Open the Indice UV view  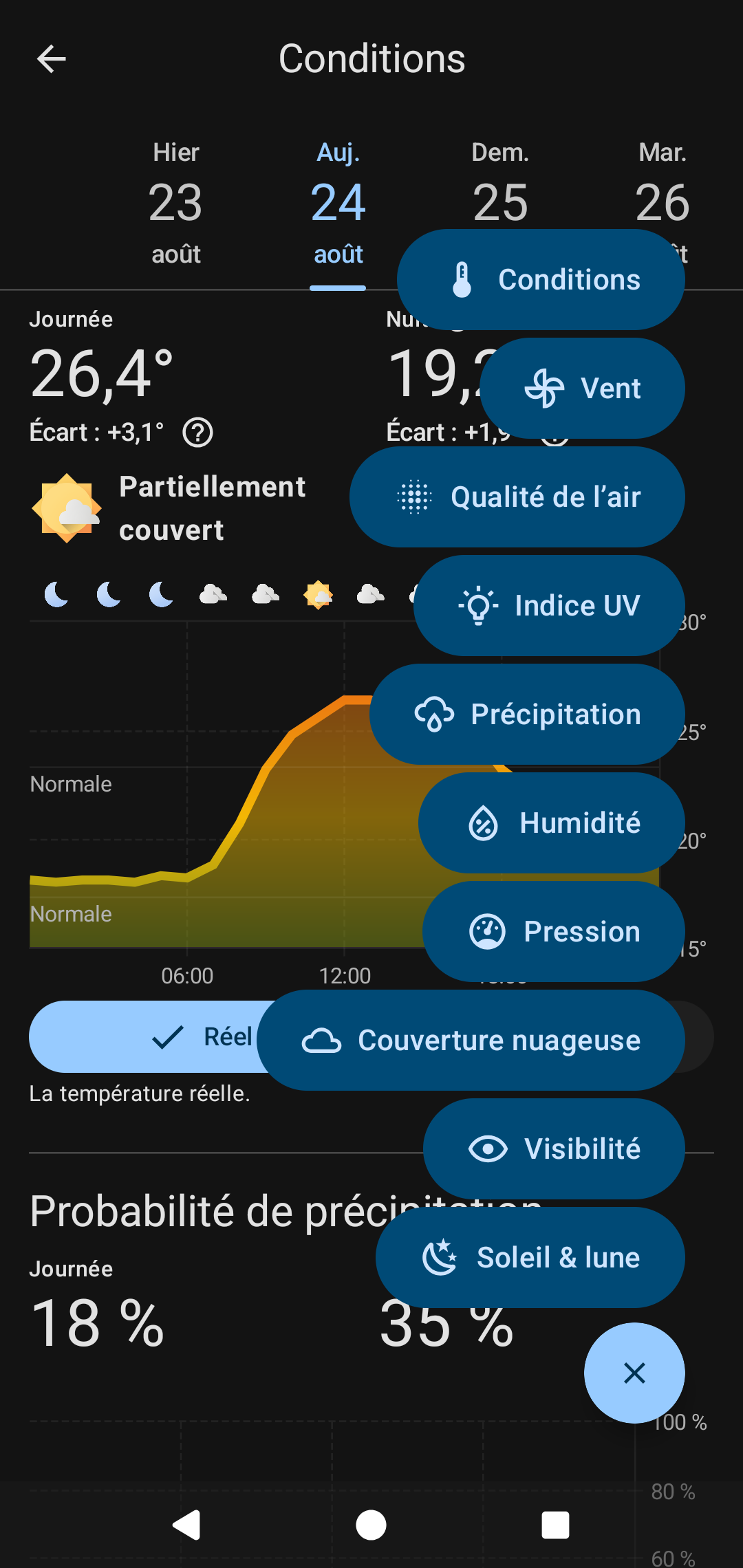coord(549,606)
